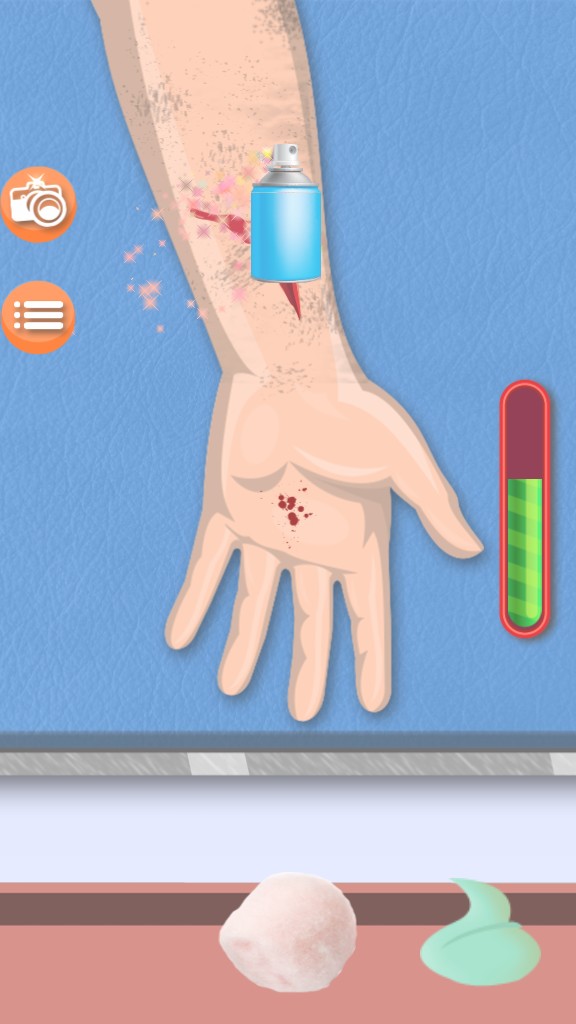The width and height of the screenshot is (576, 1024).
Task: Pick up the white cotton ball
Action: [288, 931]
